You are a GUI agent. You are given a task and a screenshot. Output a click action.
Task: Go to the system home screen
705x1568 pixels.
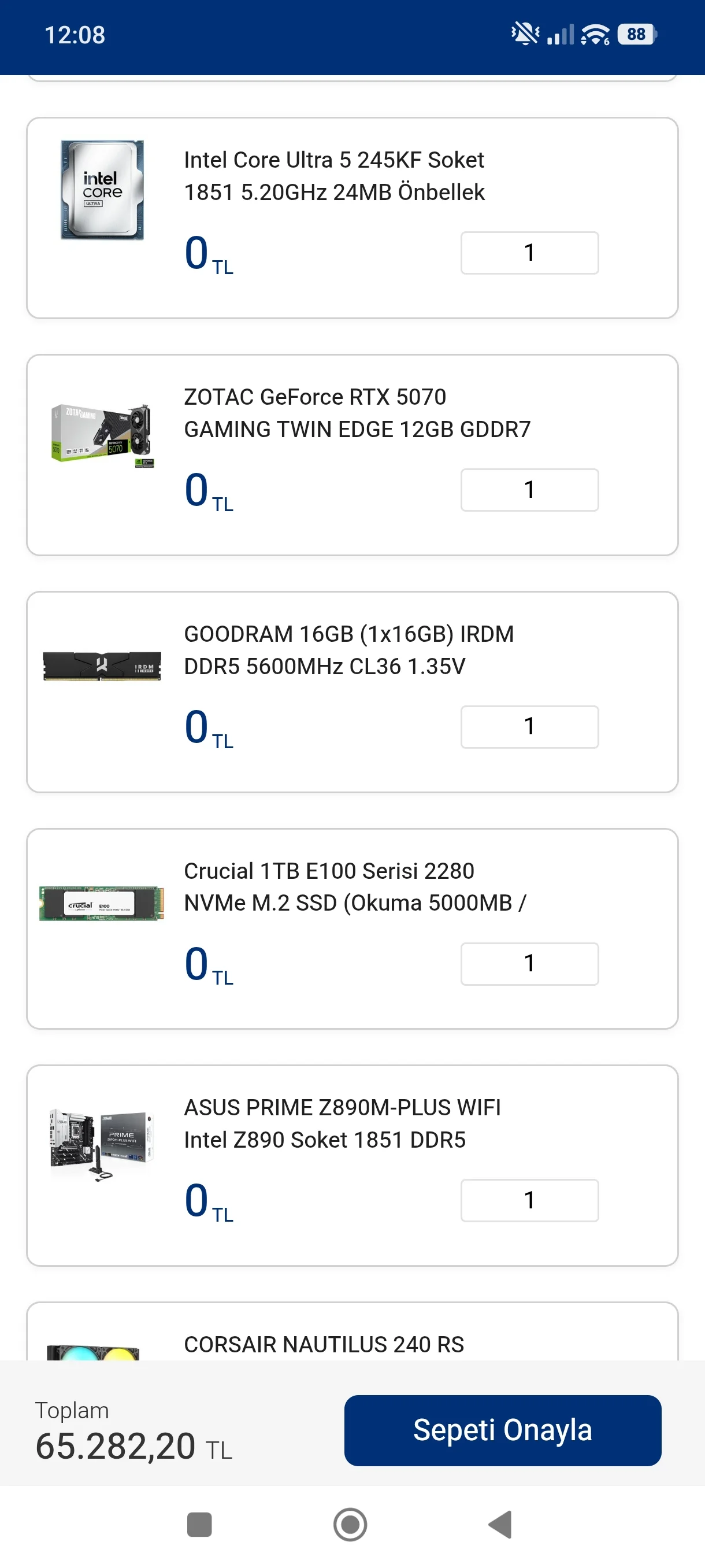pyautogui.click(x=350, y=1524)
